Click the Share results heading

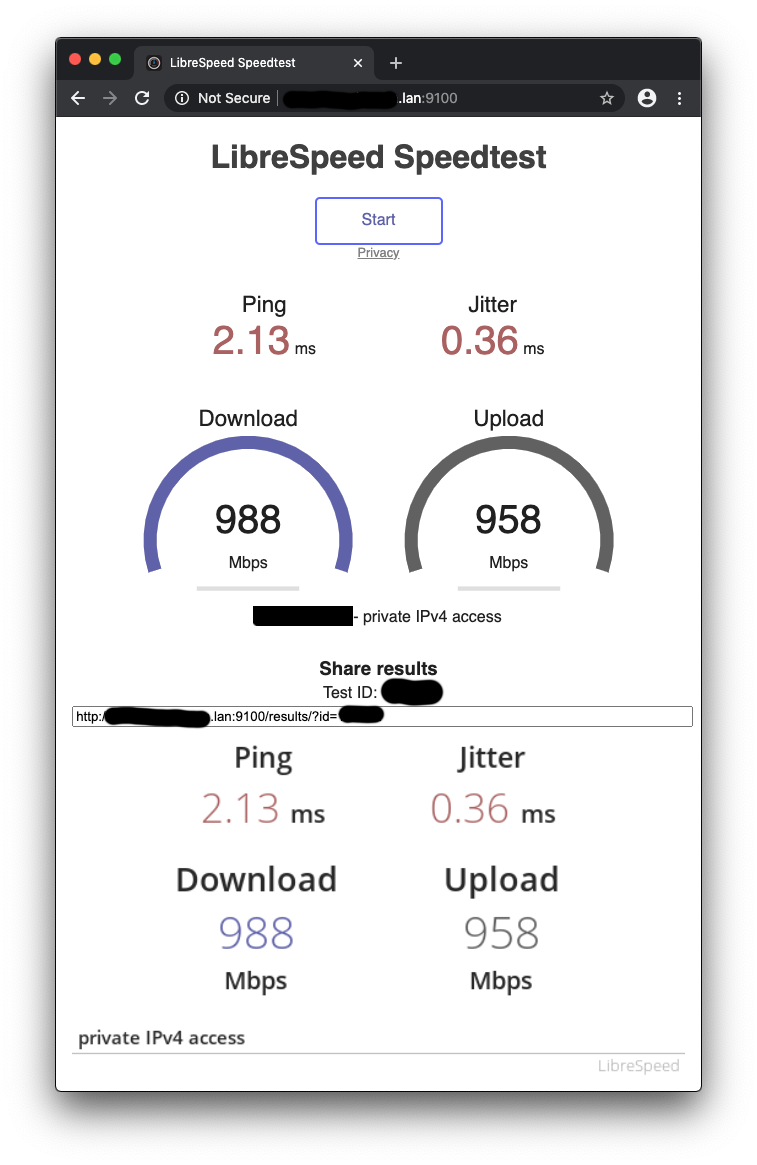coord(378,668)
